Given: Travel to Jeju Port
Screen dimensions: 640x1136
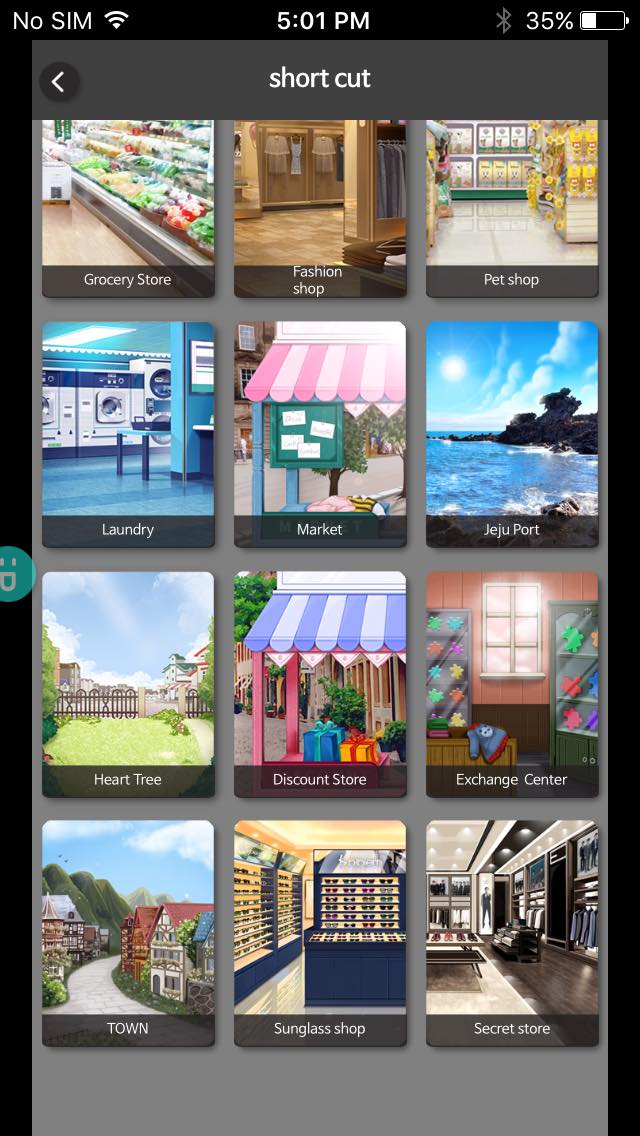Looking at the screenshot, I should (x=512, y=434).
